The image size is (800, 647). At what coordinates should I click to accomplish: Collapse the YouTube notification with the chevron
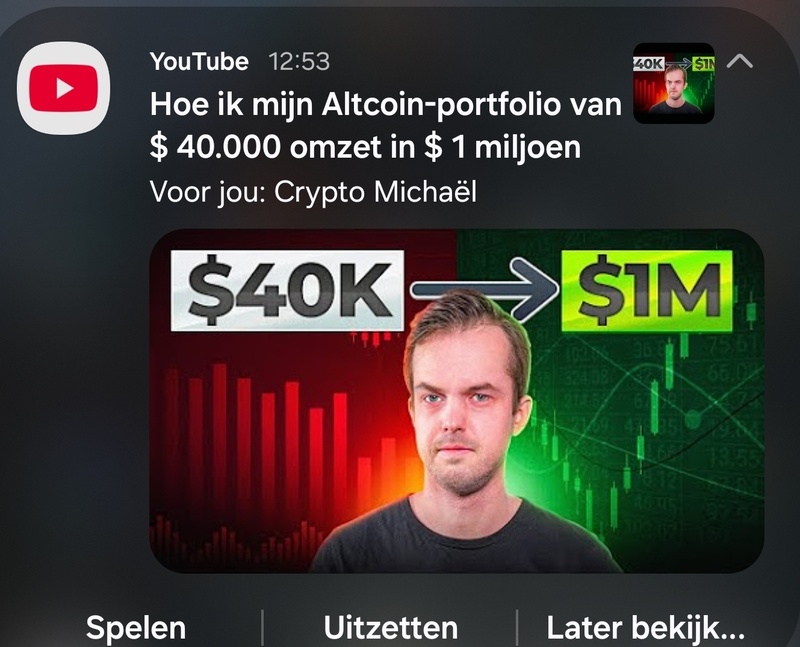click(740, 62)
